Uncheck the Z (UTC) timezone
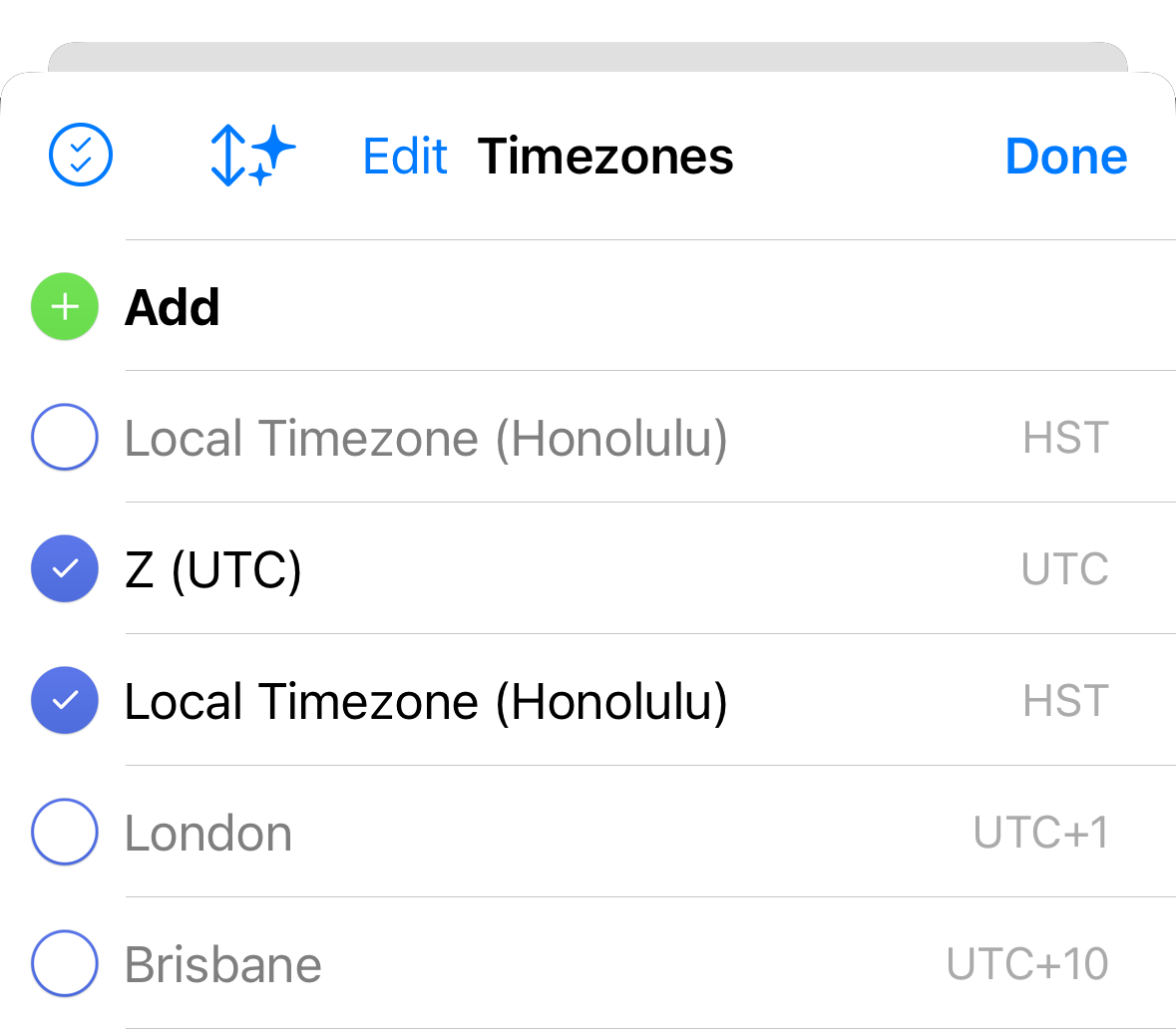This screenshot has height=1032, width=1176. pyautogui.click(x=66, y=569)
